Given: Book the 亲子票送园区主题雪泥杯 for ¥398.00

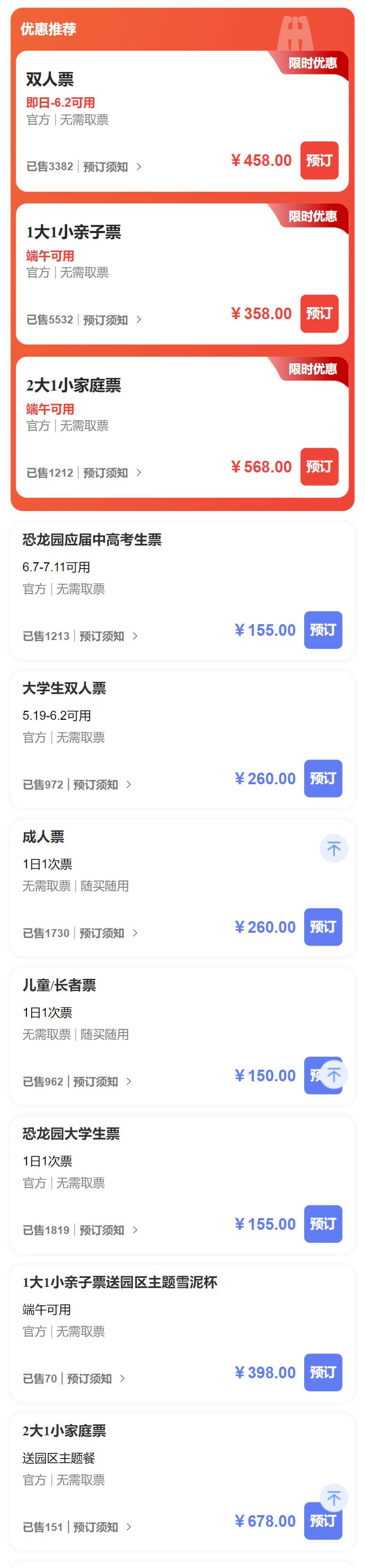Looking at the screenshot, I should (322, 1372).
